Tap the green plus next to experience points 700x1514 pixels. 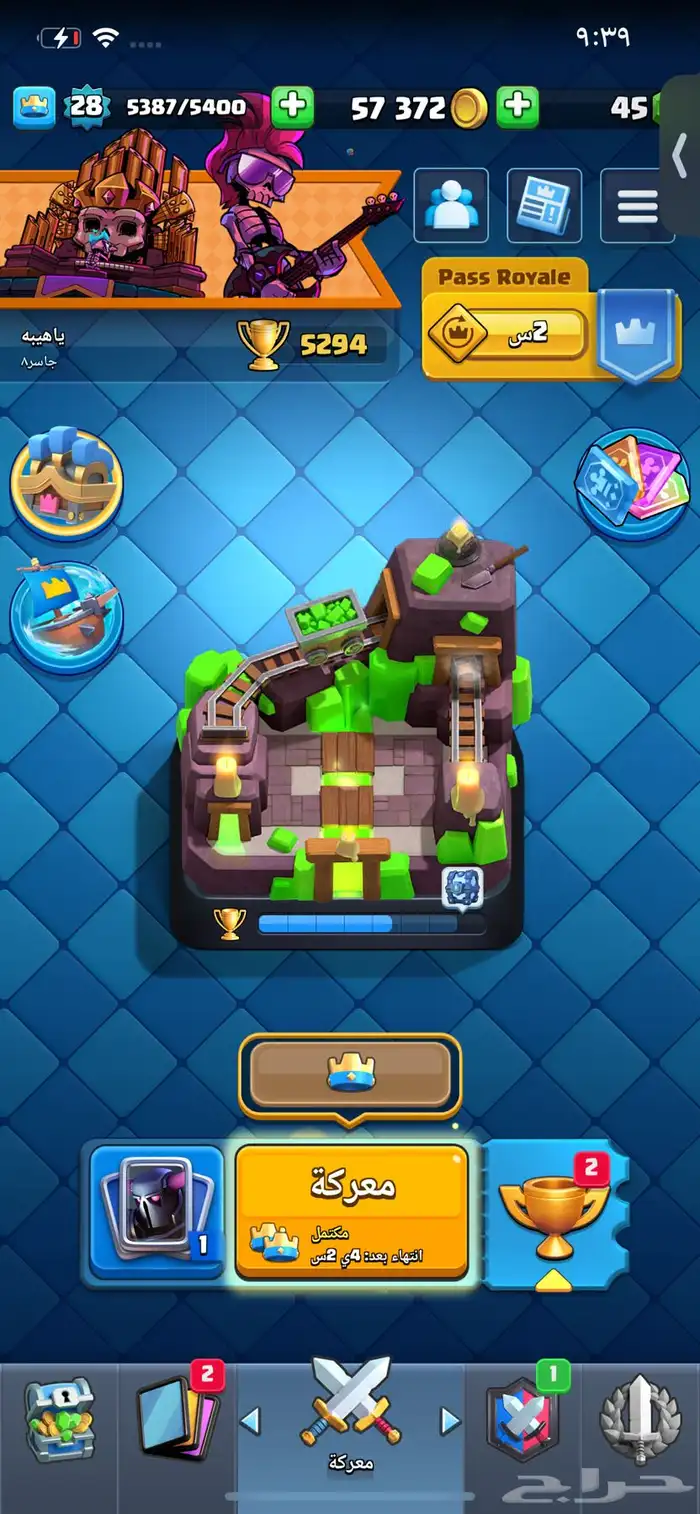pos(292,107)
